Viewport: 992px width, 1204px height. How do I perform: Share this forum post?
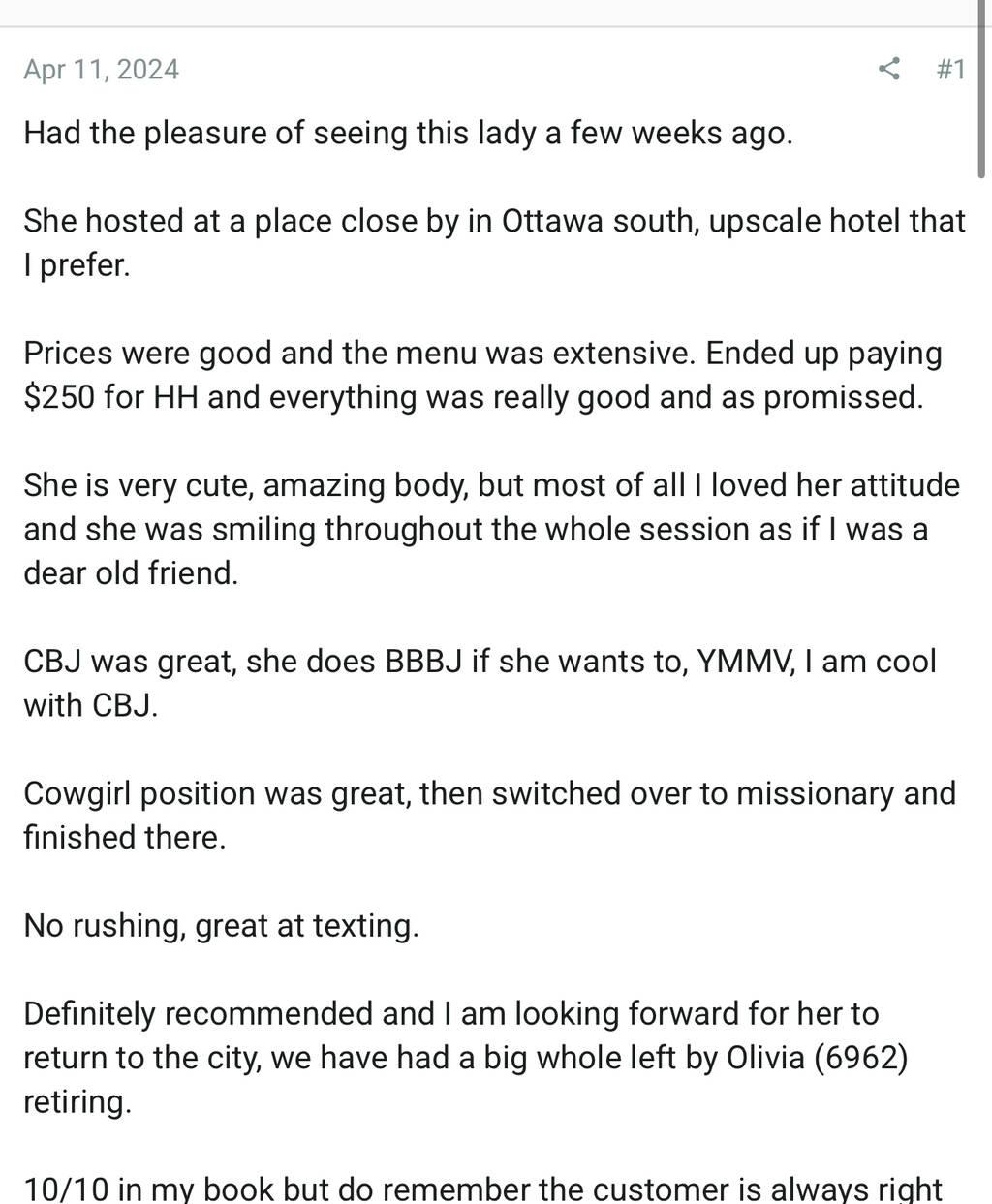[888, 69]
